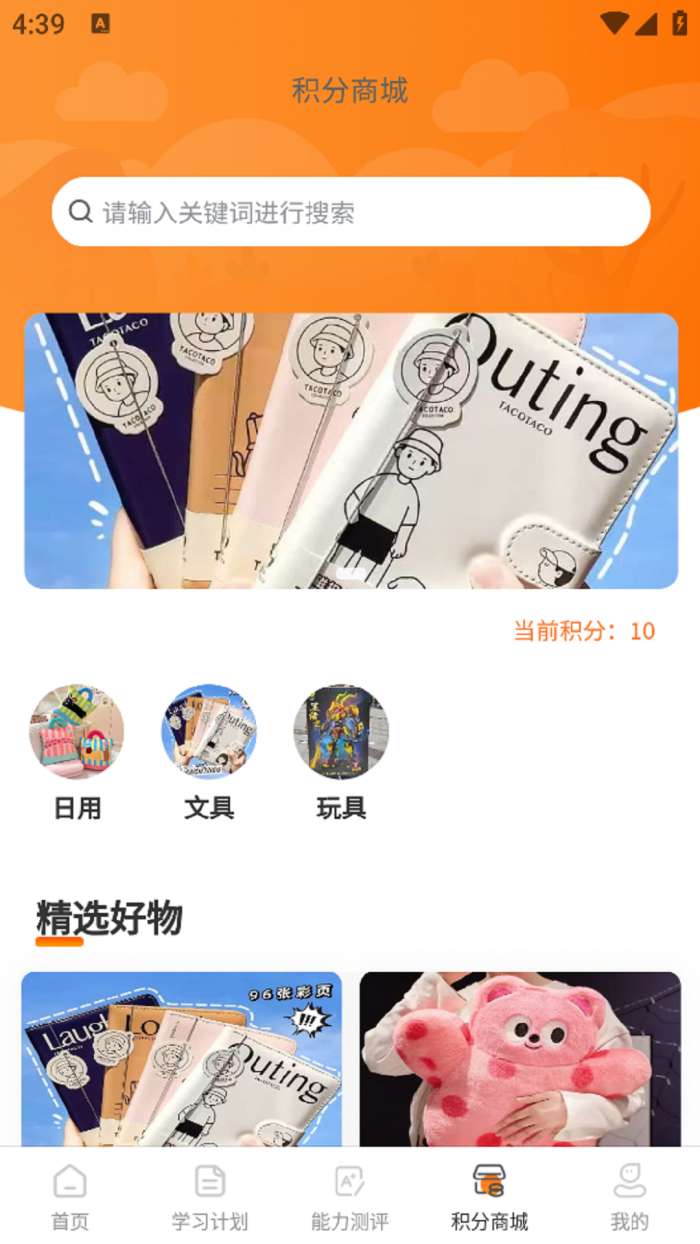Image resolution: width=700 pixels, height=1244 pixels.
Task: Switch to the 学习计划 tab
Action: pyautogui.click(x=210, y=1196)
